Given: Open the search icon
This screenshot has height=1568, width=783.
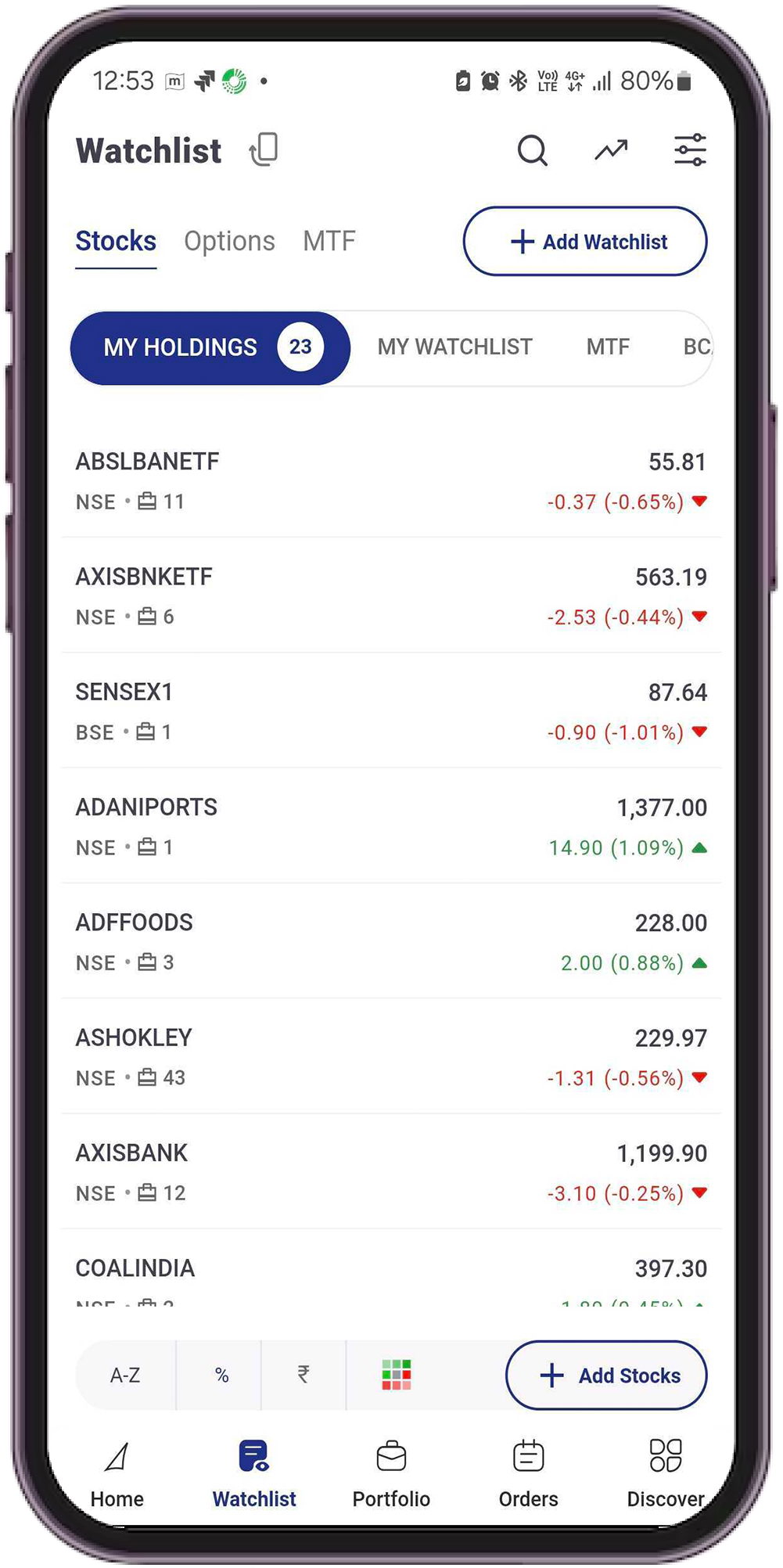Looking at the screenshot, I should click(533, 152).
